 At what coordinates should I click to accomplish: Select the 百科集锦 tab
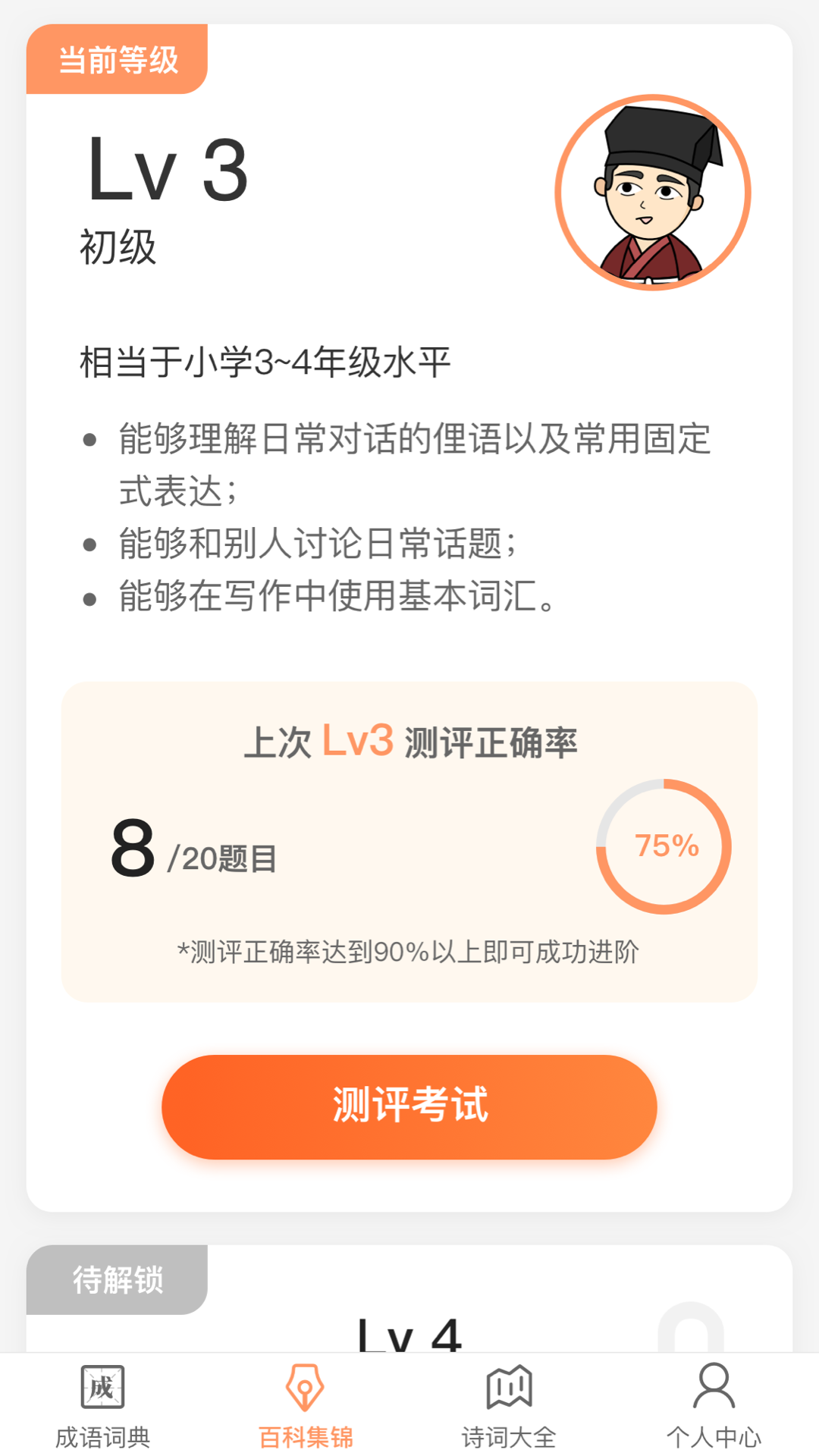click(x=306, y=1404)
